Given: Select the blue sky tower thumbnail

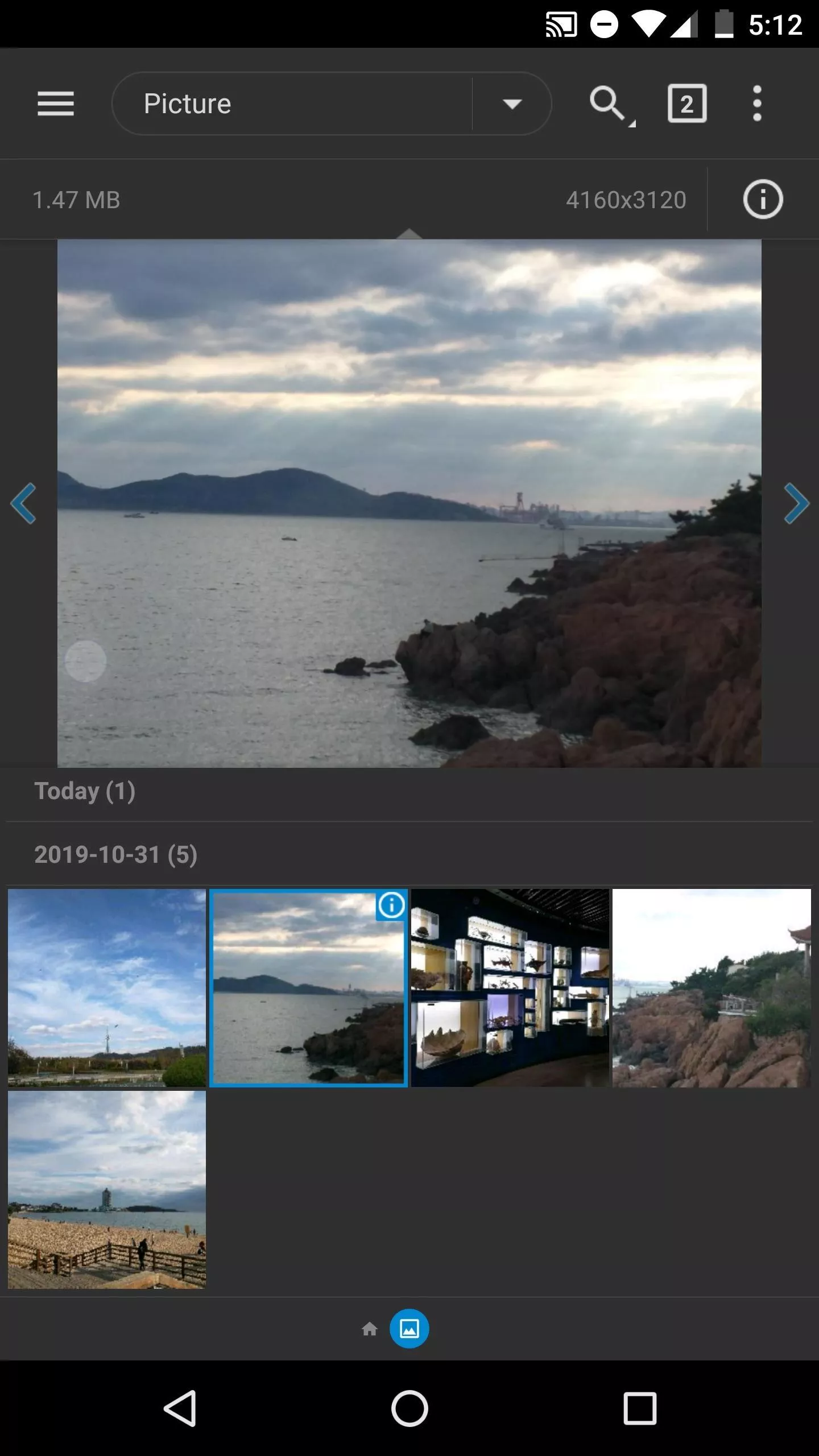Looking at the screenshot, I should click(x=107, y=988).
